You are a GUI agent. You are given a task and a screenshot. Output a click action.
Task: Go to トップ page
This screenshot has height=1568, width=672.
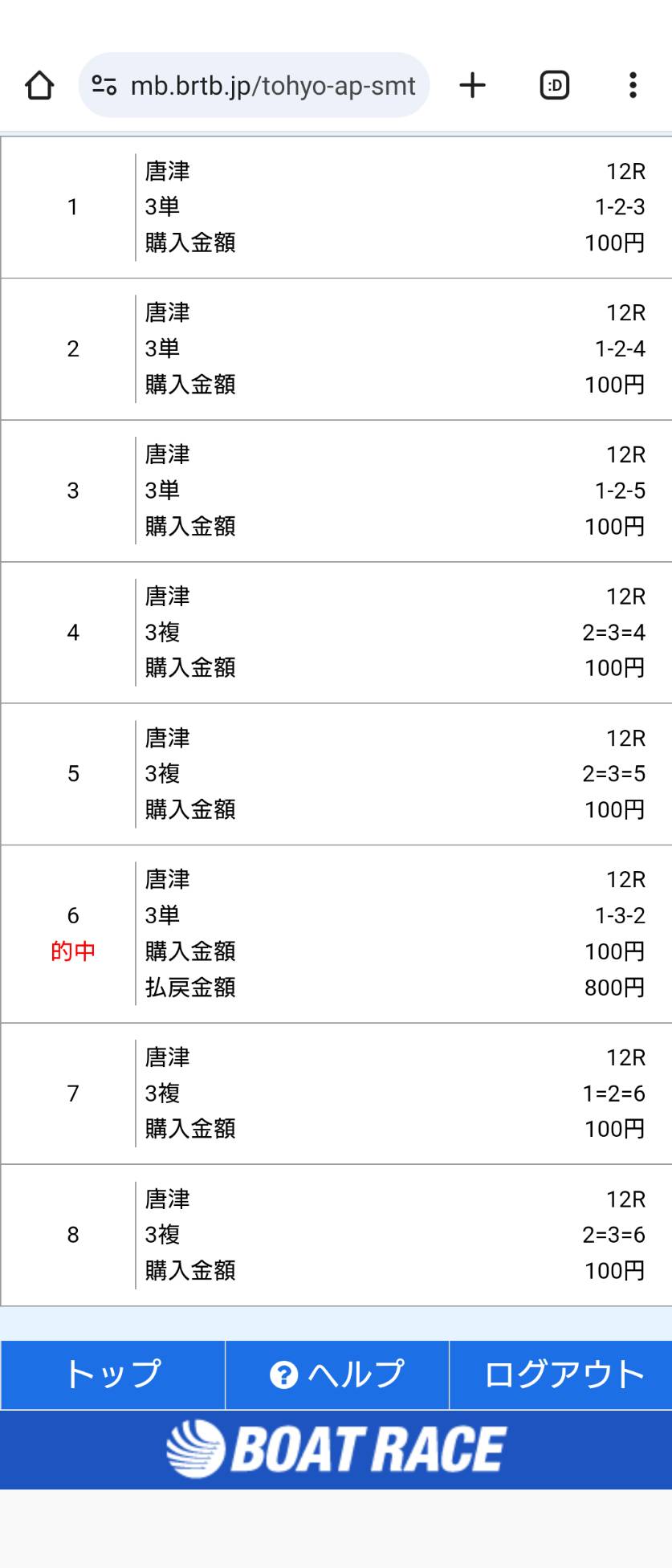(113, 1375)
